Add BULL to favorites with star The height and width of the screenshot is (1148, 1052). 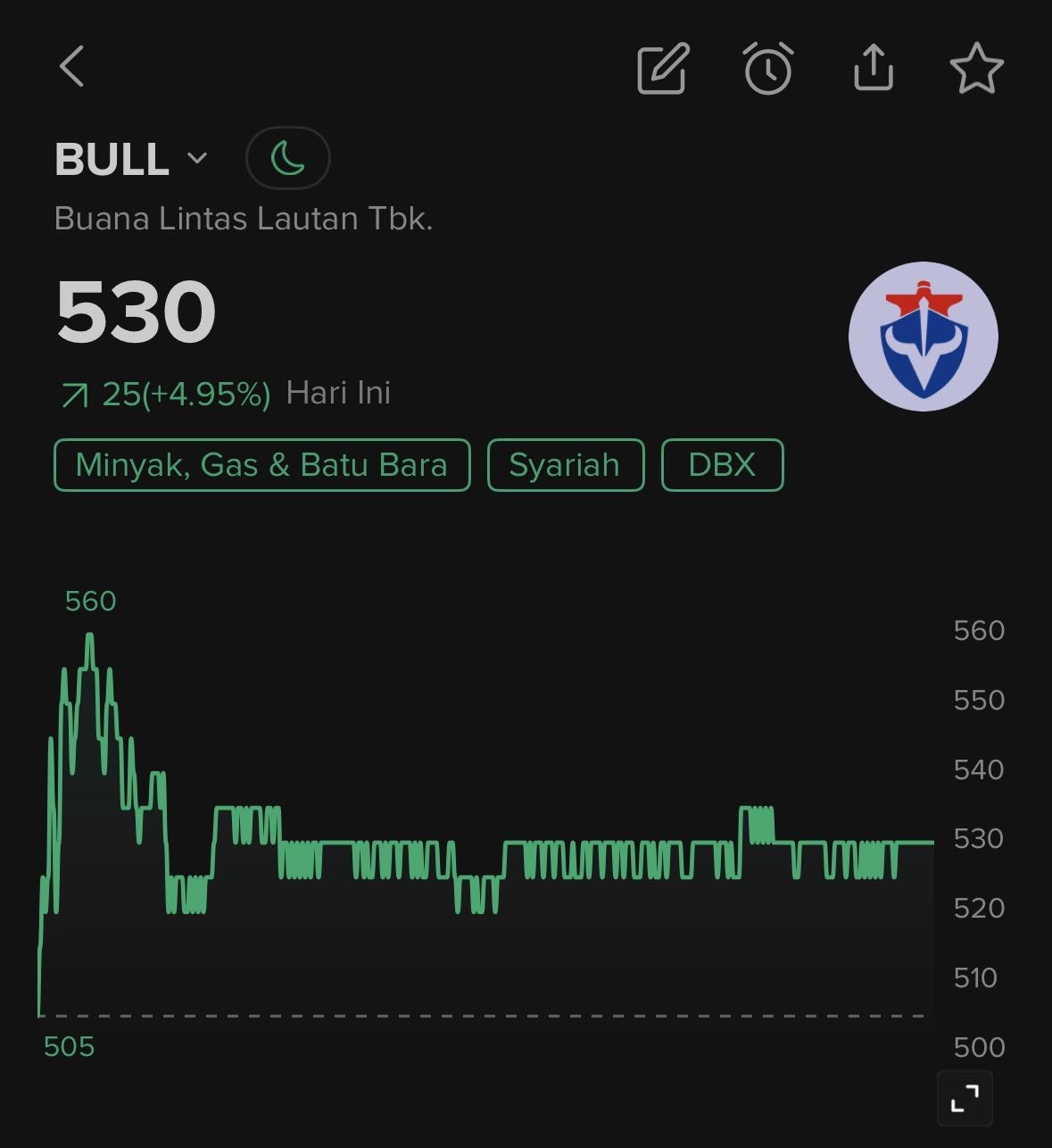pyautogui.click(x=976, y=68)
